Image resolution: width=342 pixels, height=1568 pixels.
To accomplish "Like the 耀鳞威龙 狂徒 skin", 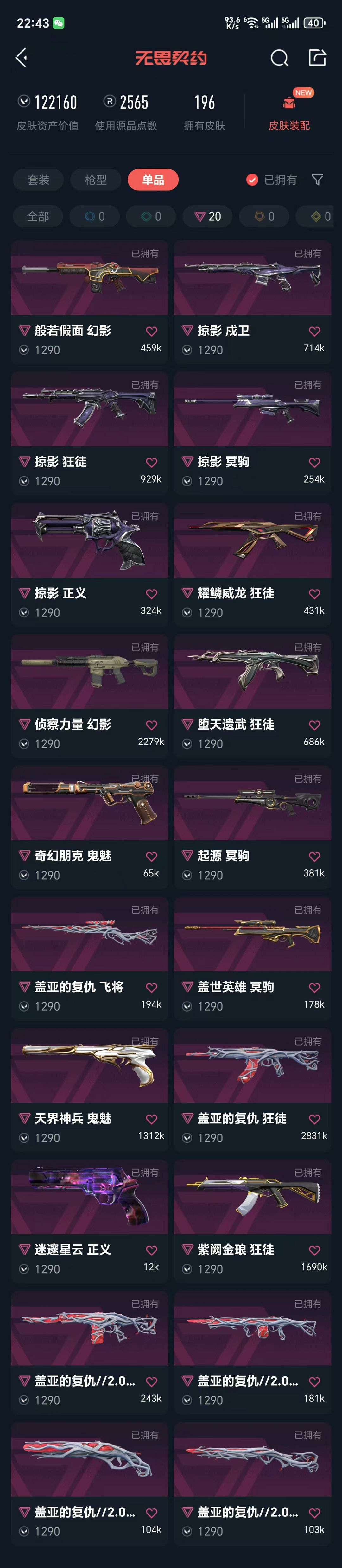I will [314, 593].
